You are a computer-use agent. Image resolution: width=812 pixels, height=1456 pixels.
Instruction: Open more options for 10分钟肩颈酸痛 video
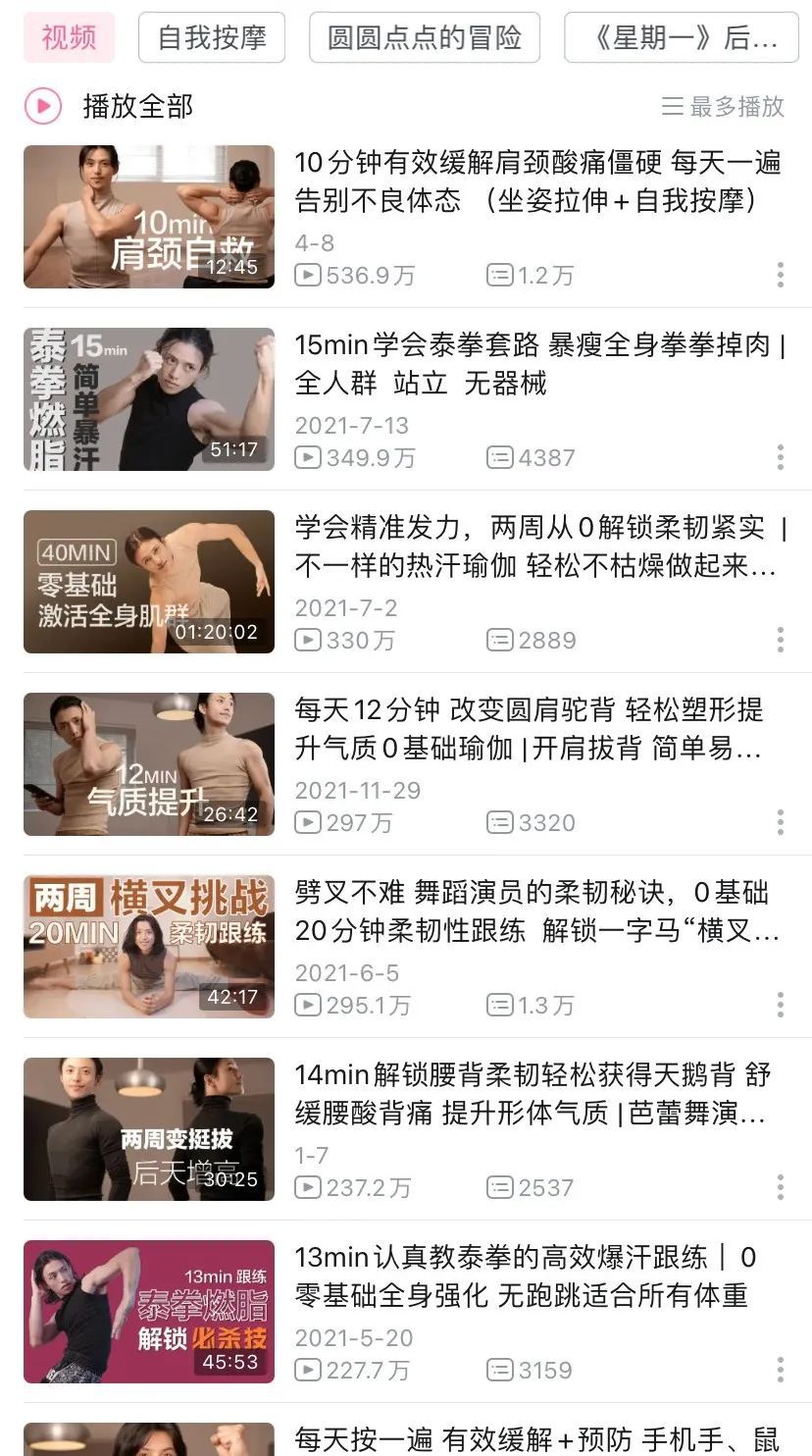pyautogui.click(x=781, y=275)
